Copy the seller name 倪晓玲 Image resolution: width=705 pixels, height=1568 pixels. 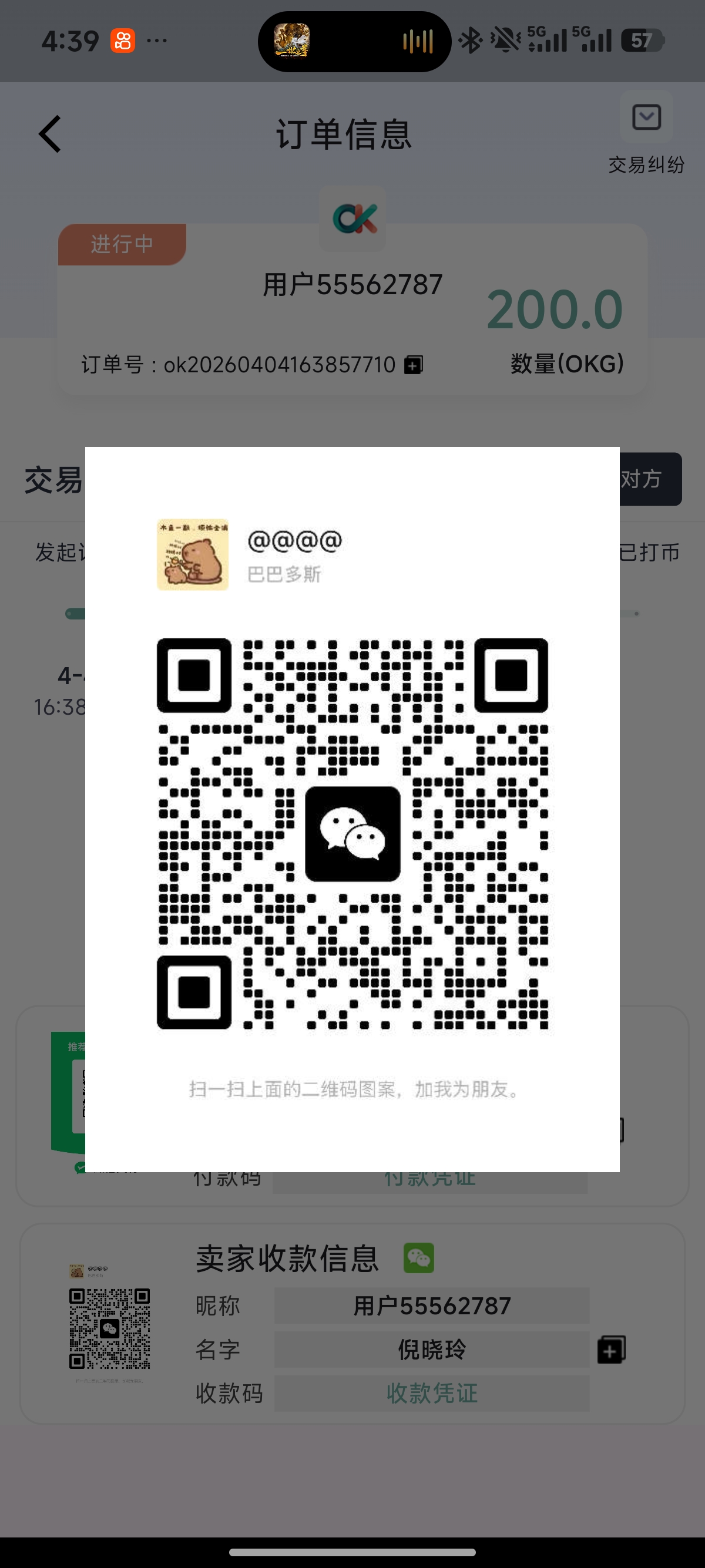[610, 1350]
